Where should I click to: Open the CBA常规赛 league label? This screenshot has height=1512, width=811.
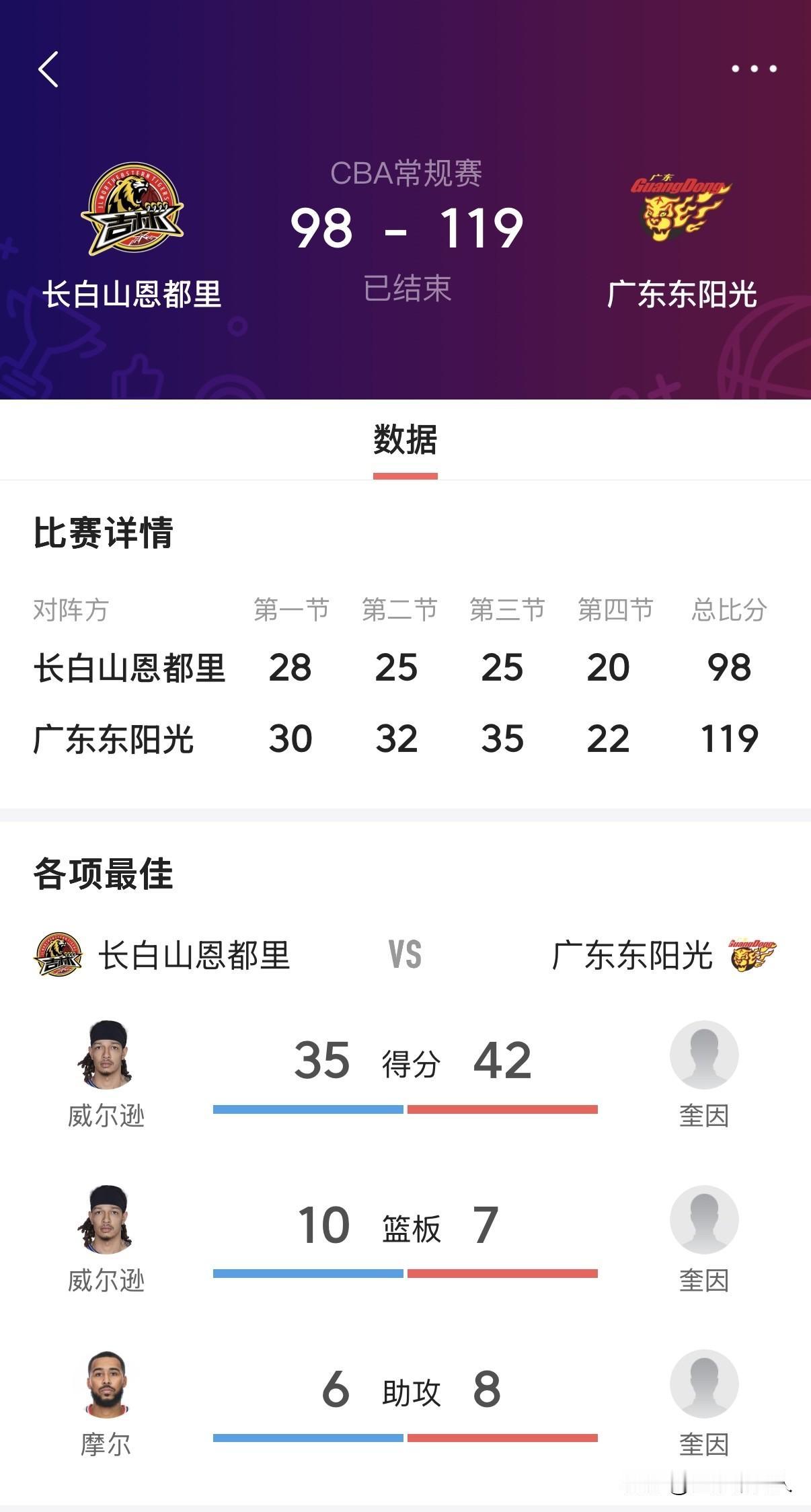(x=406, y=176)
